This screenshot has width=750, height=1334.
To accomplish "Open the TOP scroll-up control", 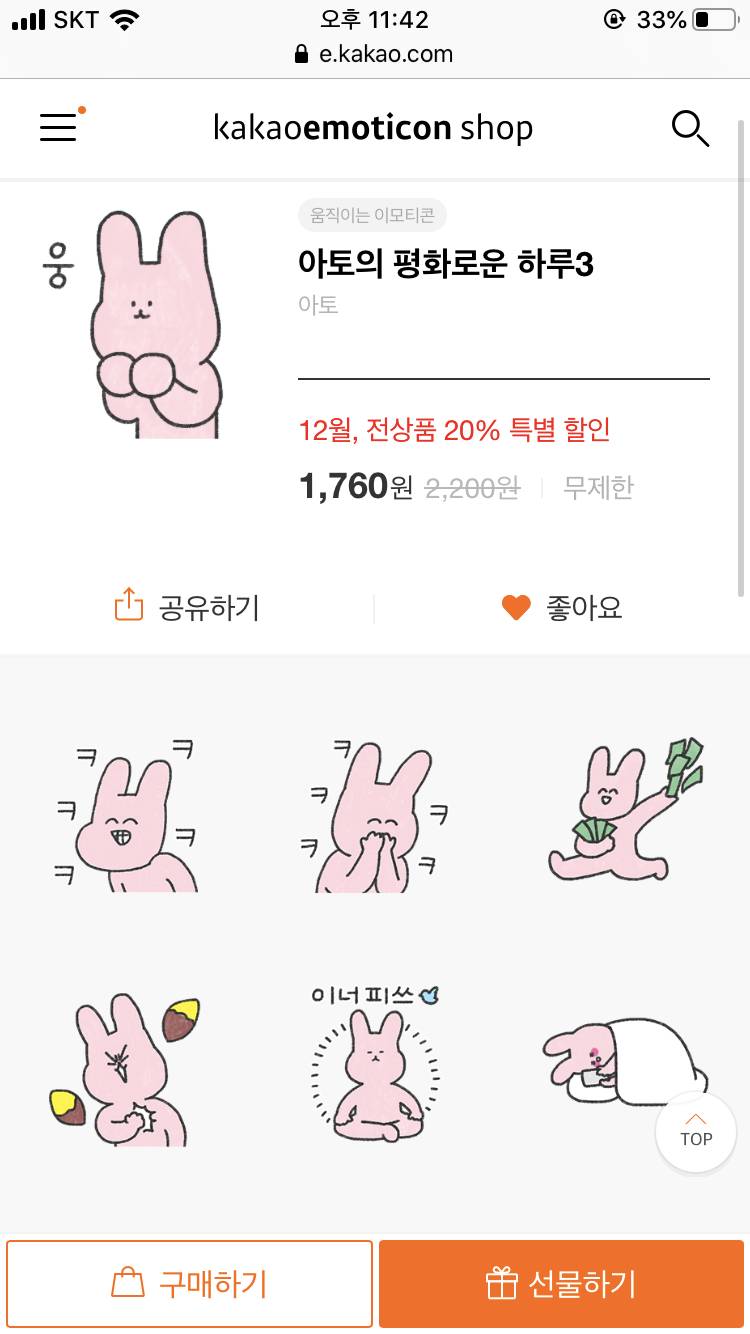I will [x=696, y=1133].
